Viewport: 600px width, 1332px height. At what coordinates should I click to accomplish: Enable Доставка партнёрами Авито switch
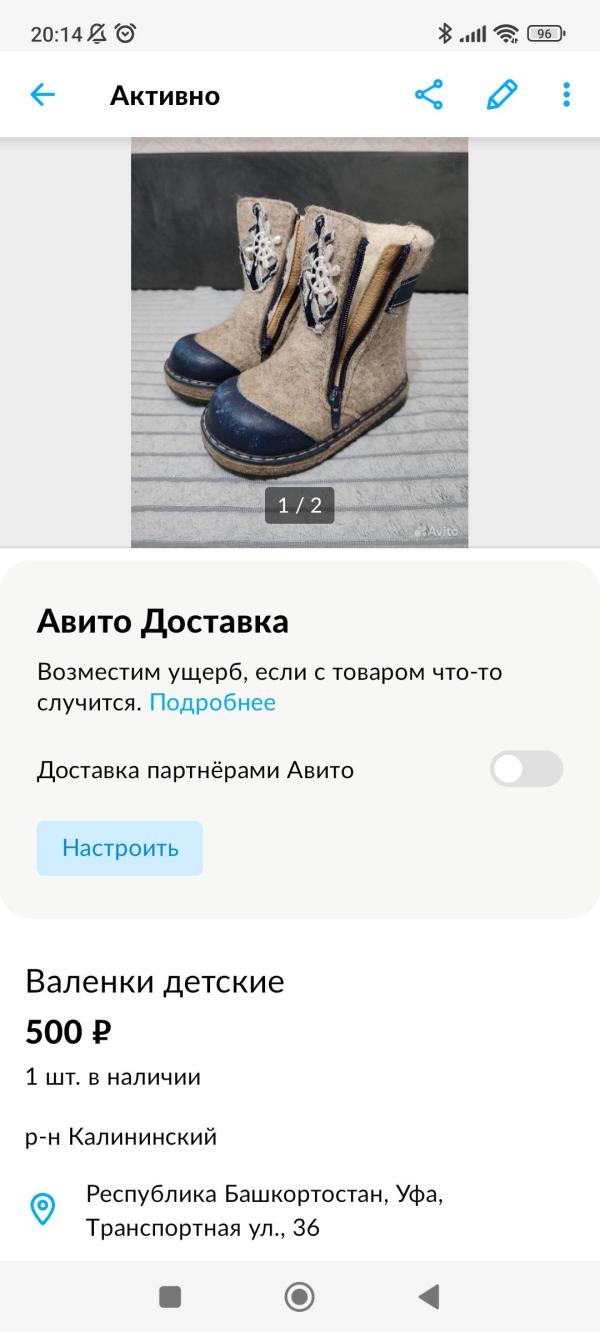click(526, 769)
